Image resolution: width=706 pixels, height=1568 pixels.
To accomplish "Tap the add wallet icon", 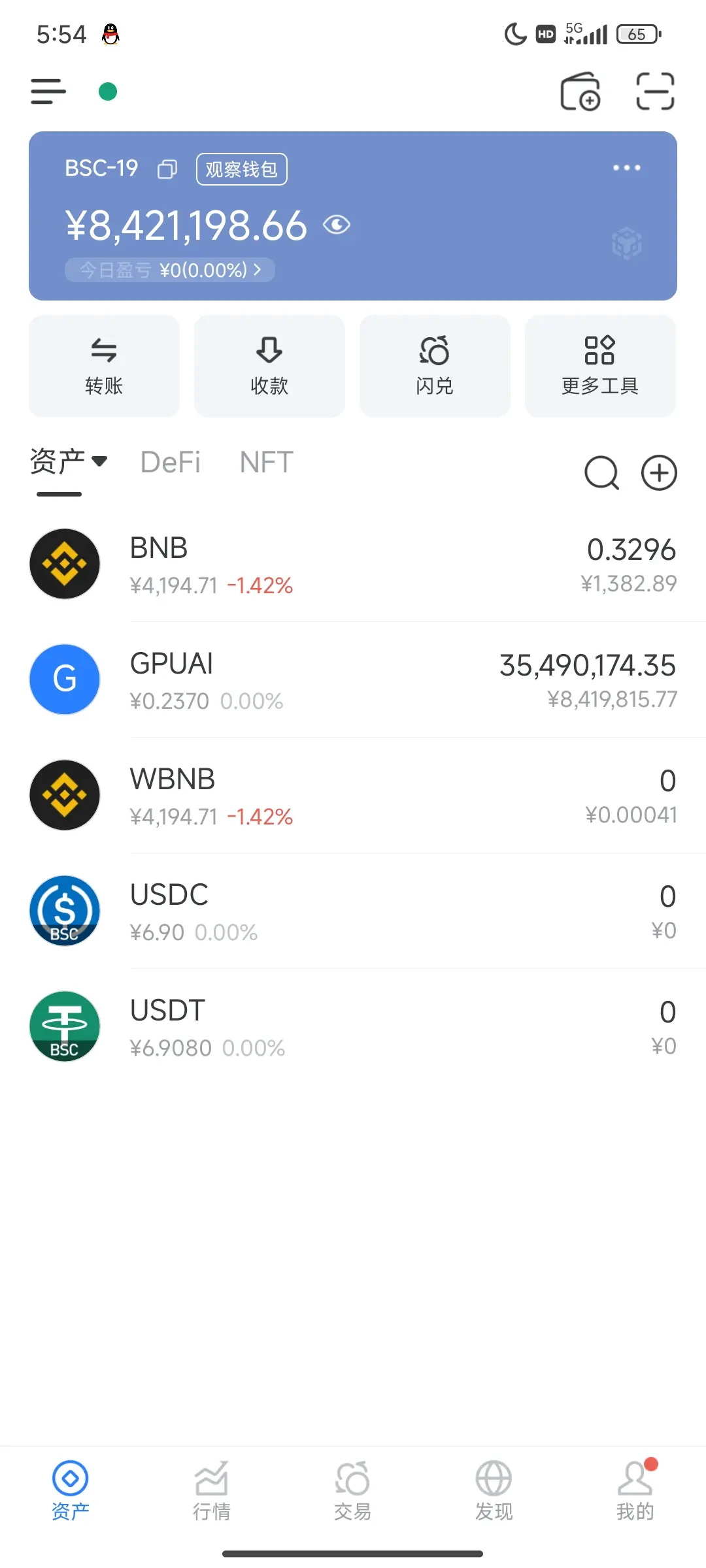I will (x=580, y=91).
